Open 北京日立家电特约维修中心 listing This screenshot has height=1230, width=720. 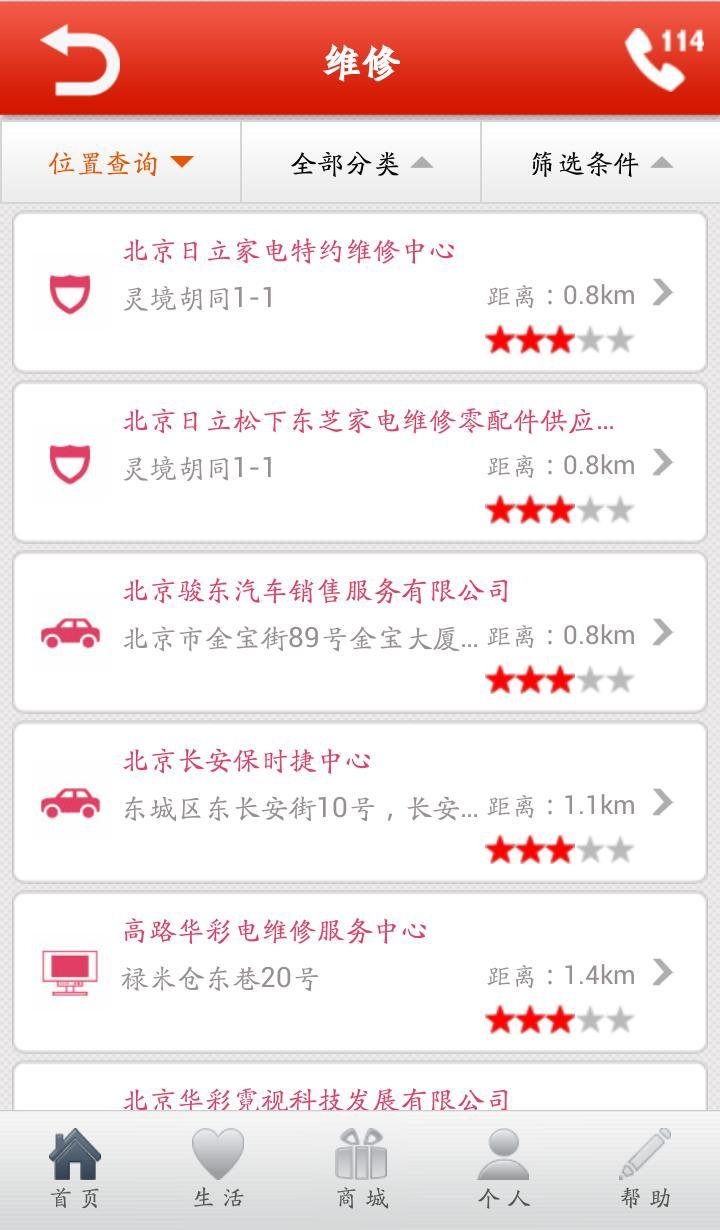[360, 292]
